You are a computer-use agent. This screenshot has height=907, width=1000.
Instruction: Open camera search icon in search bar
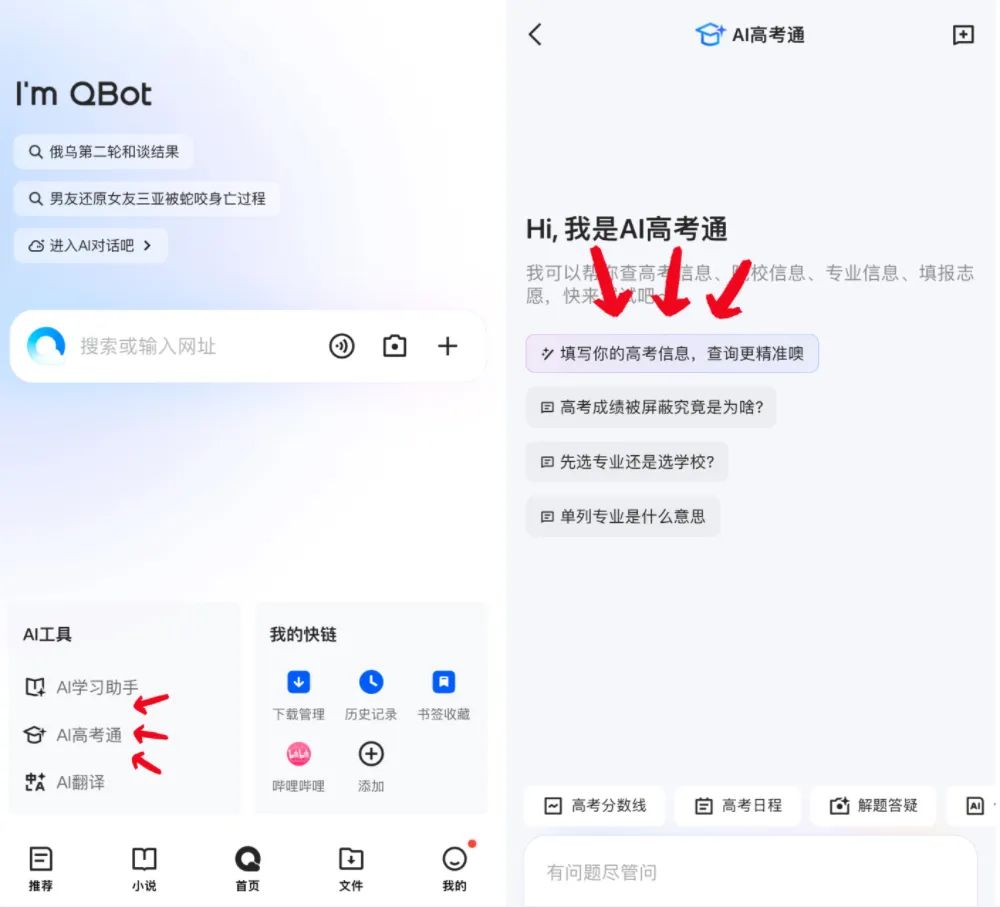[x=395, y=346]
